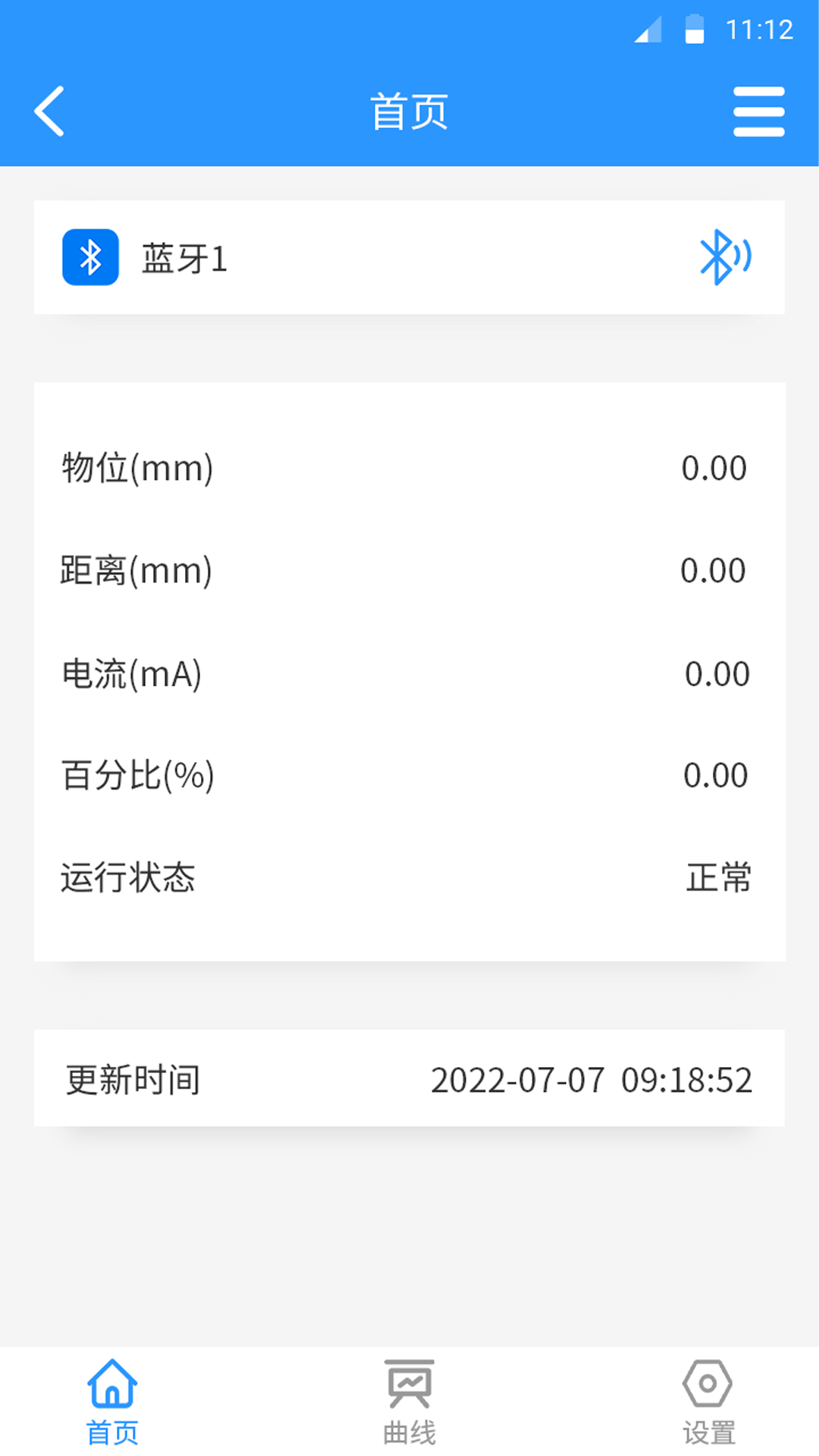Tap the clock showing 11:12

click(759, 29)
